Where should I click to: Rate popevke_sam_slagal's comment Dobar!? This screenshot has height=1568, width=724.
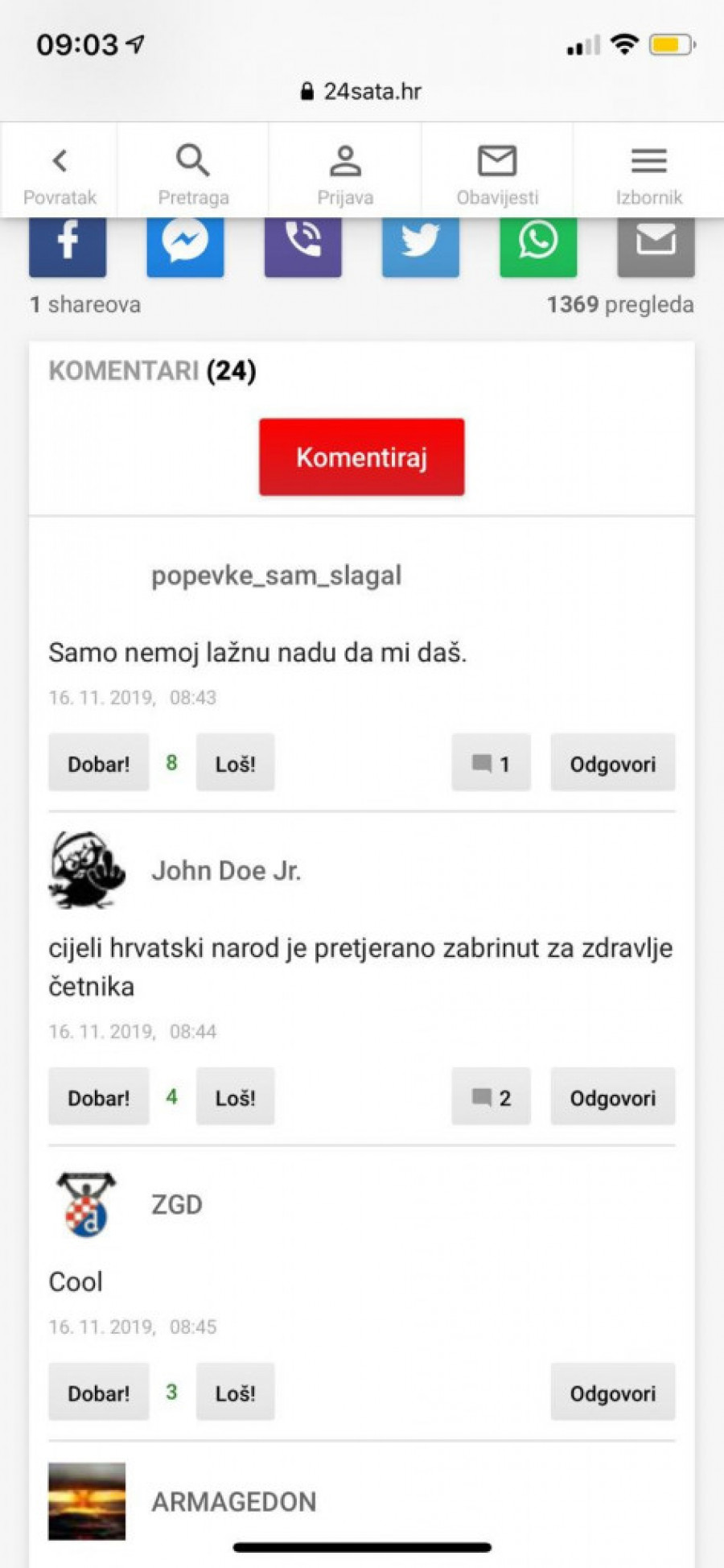(98, 762)
